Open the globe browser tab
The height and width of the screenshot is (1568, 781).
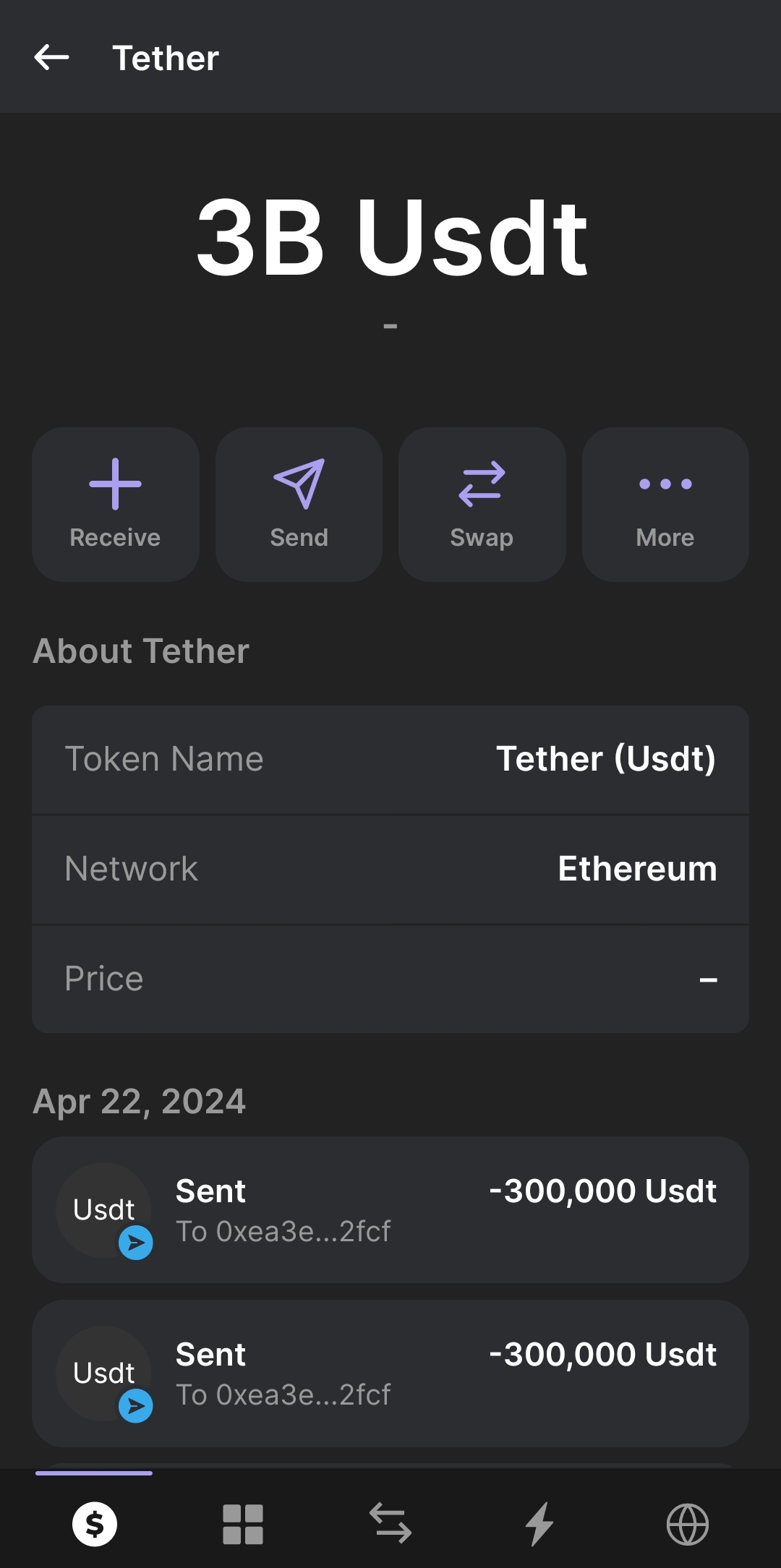[687, 1524]
